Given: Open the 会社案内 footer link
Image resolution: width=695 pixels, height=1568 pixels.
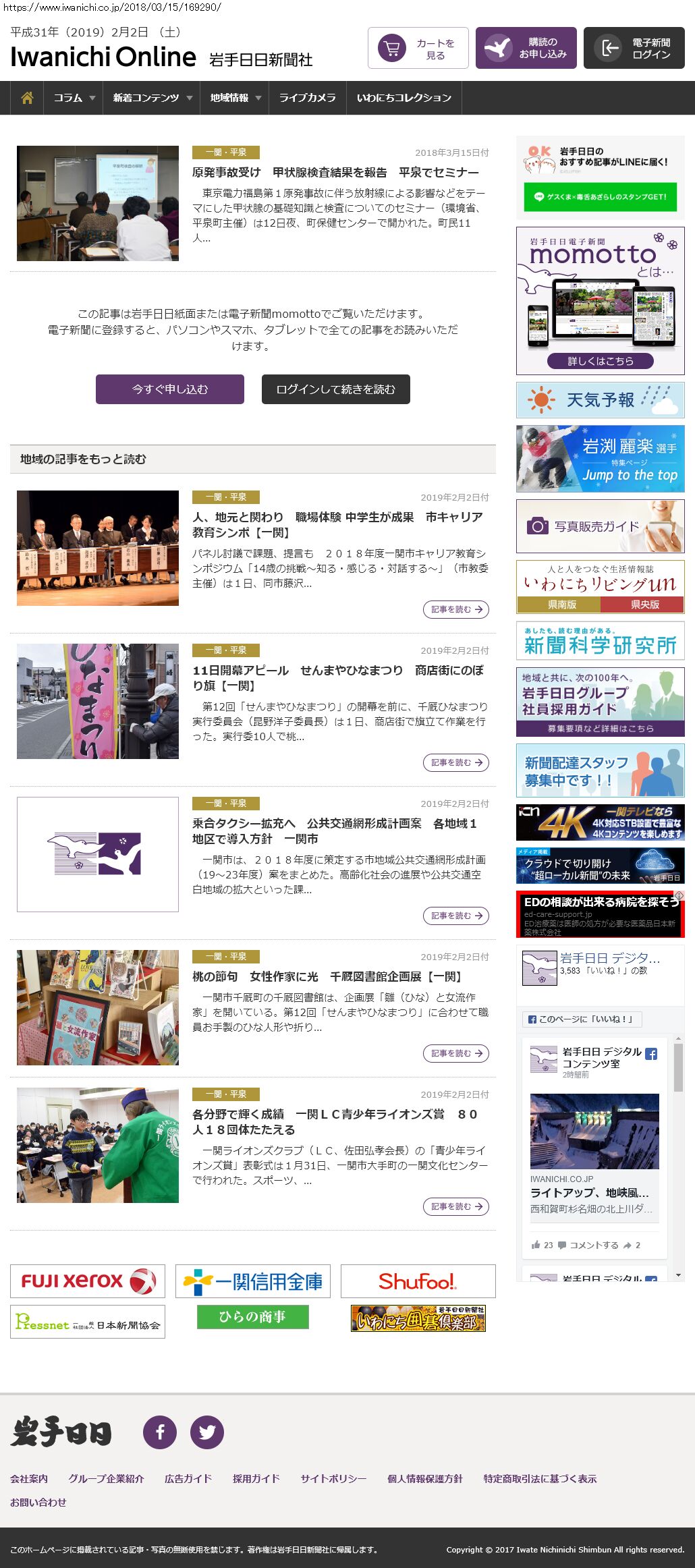Looking at the screenshot, I should (29, 1478).
